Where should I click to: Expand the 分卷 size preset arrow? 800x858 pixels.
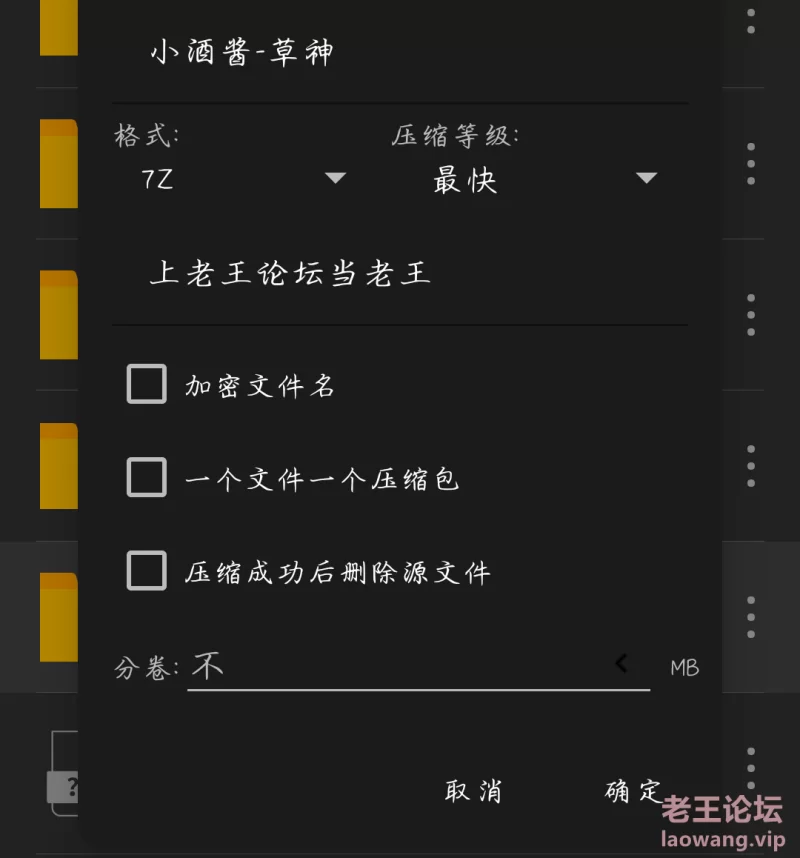coord(621,664)
